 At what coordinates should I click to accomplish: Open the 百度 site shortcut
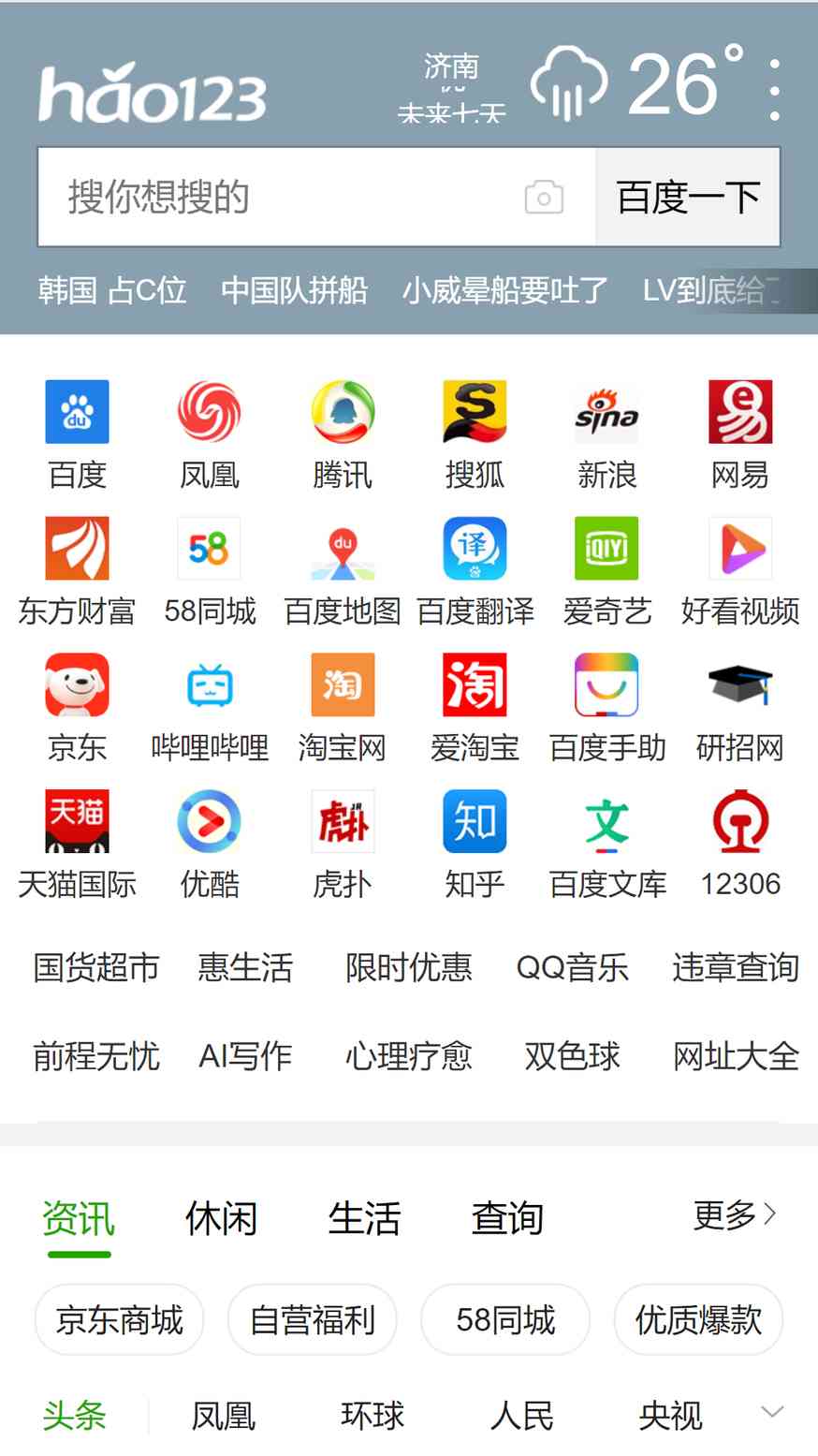click(x=77, y=435)
